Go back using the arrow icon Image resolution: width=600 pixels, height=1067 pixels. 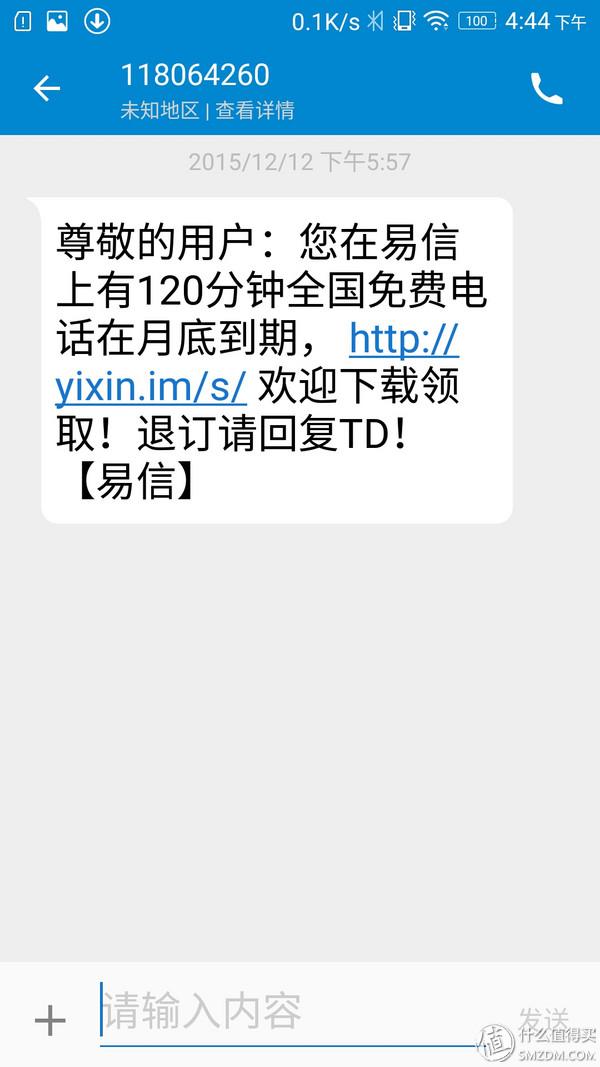[47, 89]
